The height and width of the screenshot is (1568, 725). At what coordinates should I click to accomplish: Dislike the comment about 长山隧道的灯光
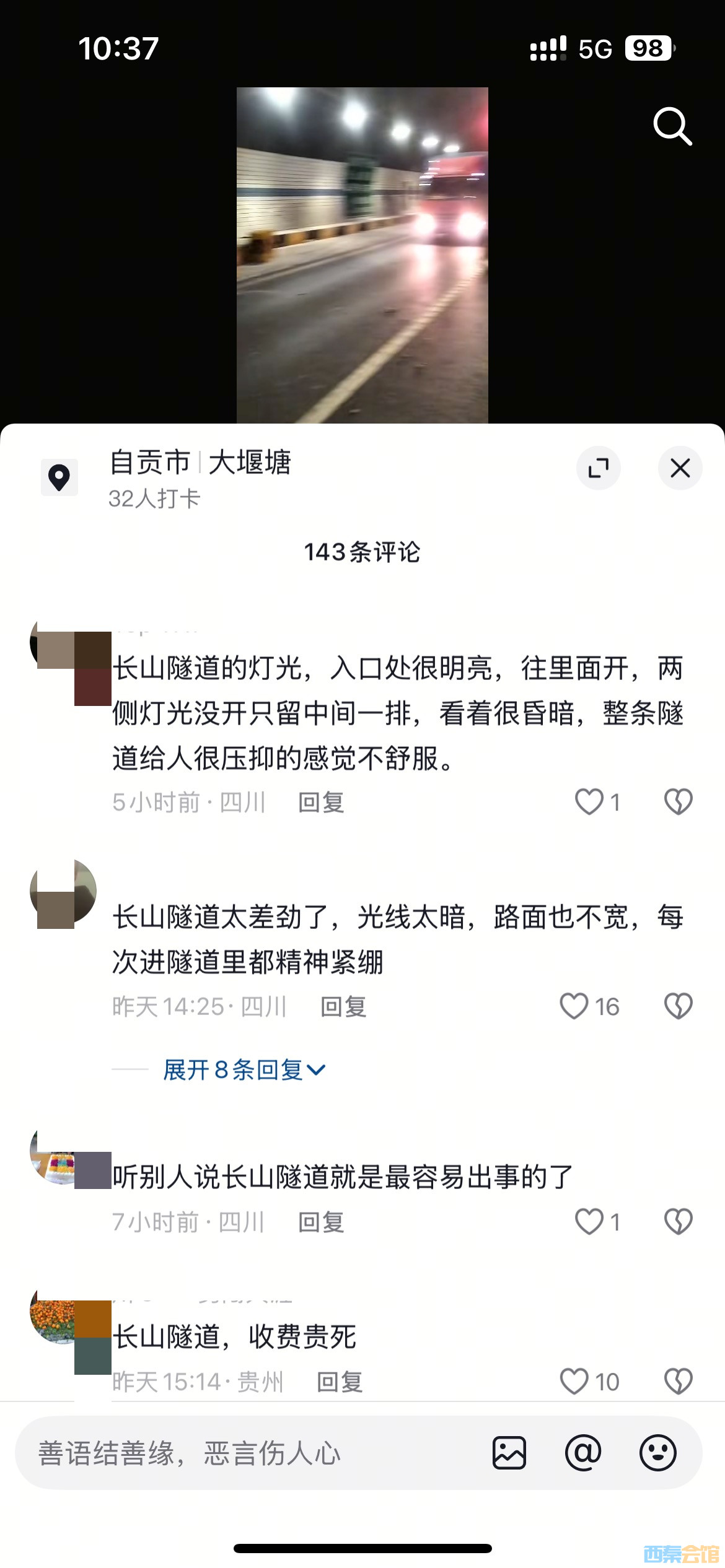tap(678, 802)
